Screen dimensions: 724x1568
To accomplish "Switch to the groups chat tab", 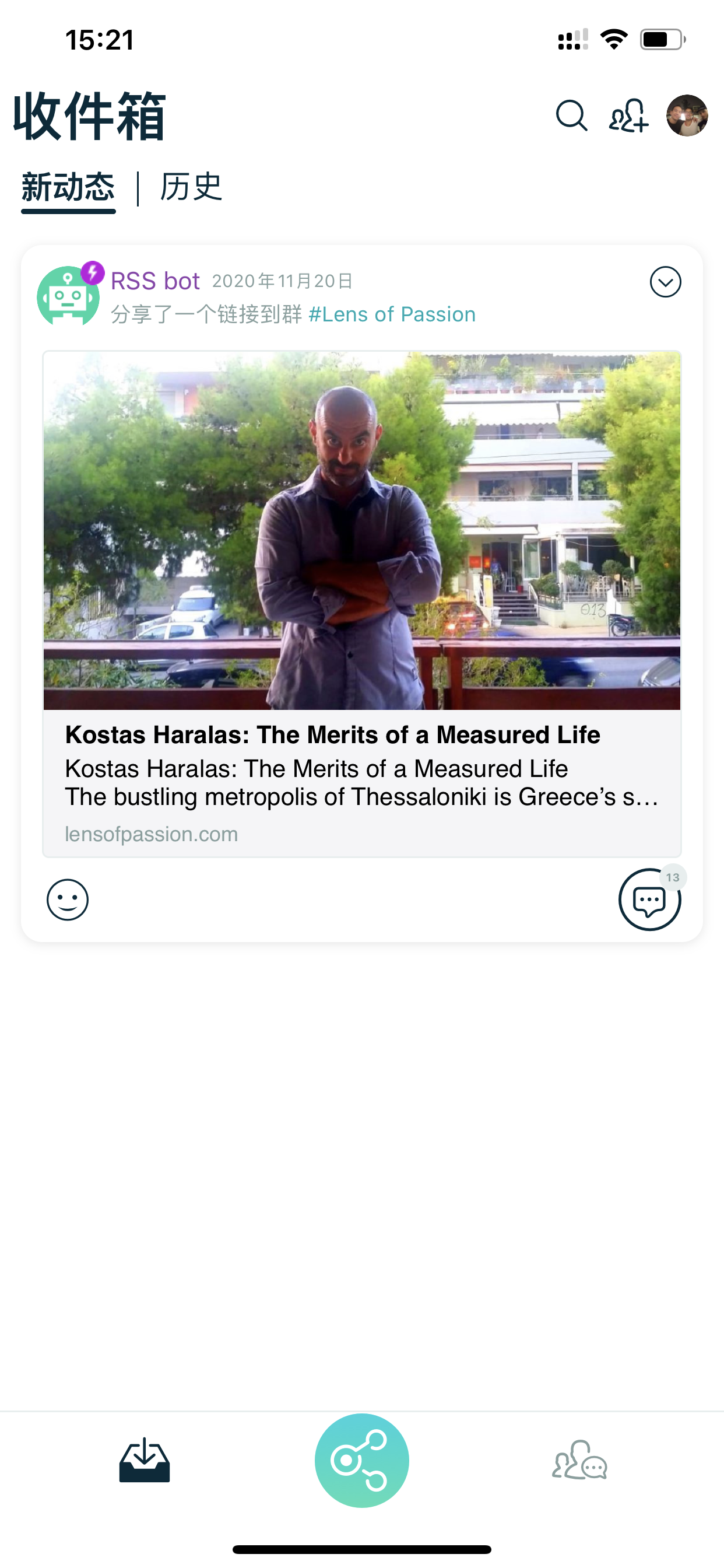I will 580,1459.
